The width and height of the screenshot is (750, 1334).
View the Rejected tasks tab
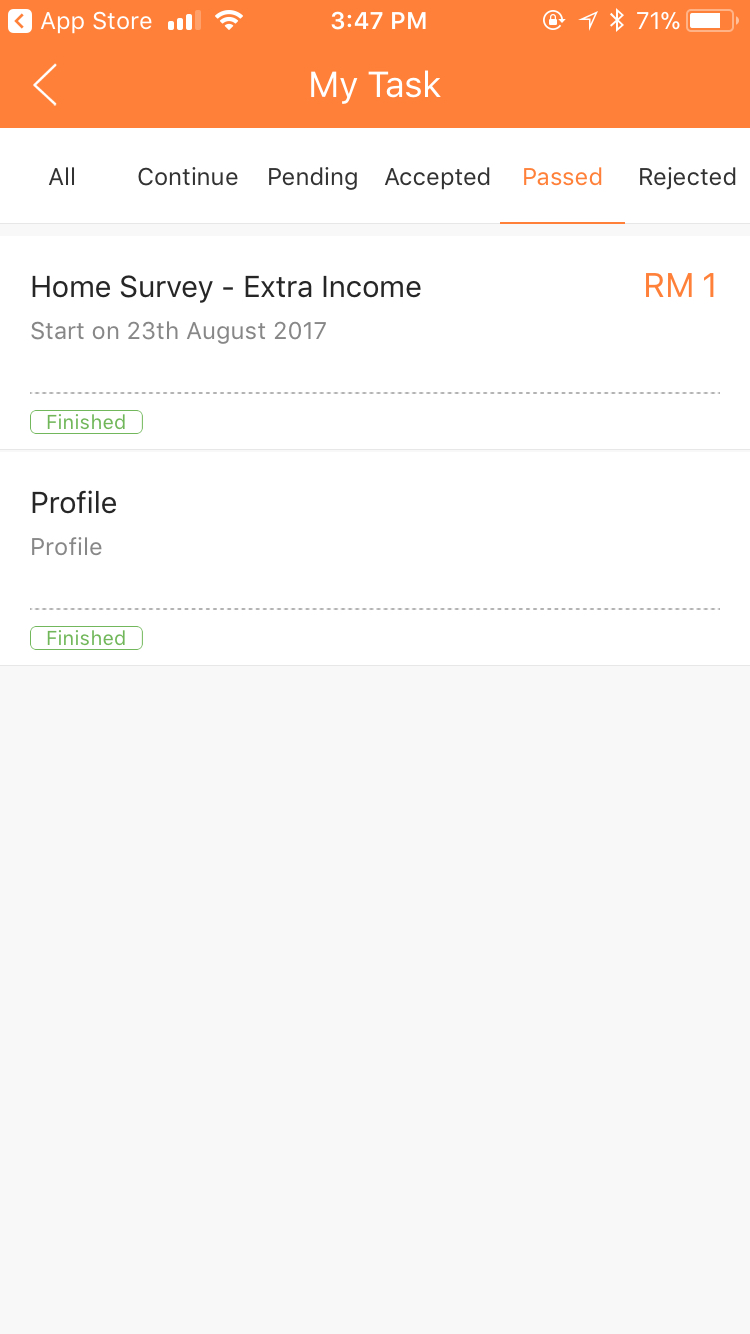coord(687,177)
